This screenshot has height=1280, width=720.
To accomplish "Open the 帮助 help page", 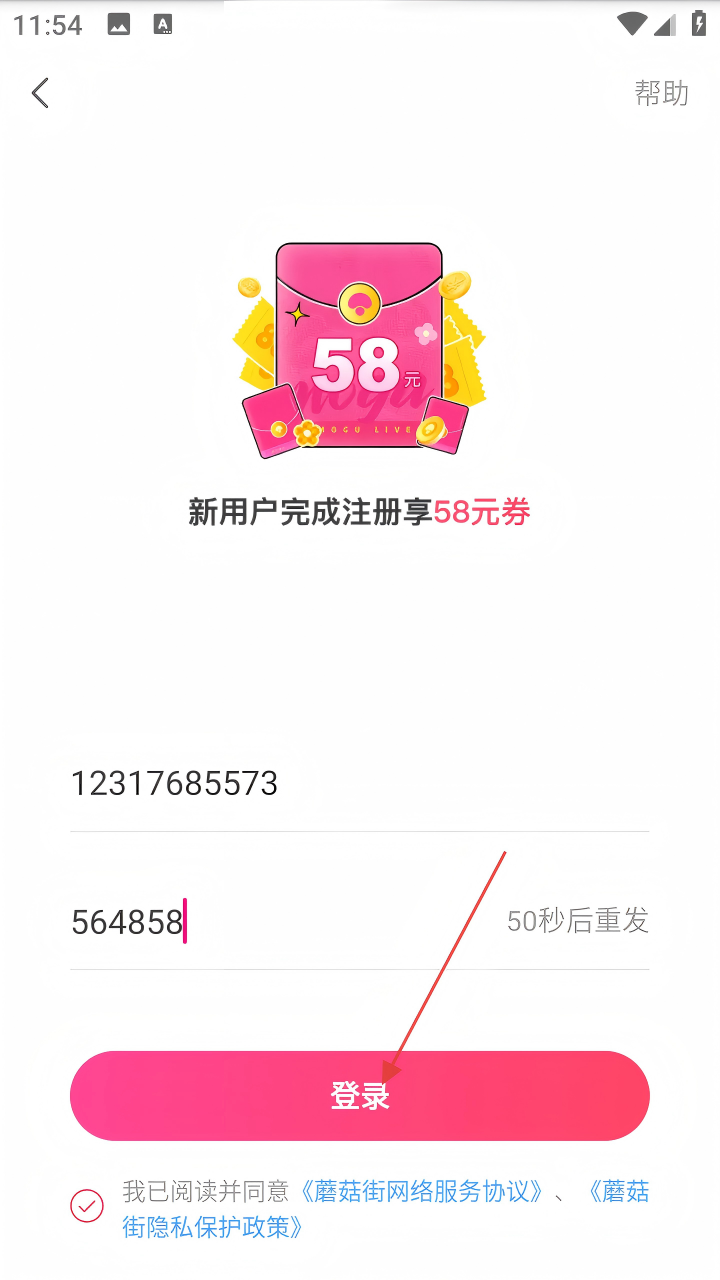I will coord(661,93).
